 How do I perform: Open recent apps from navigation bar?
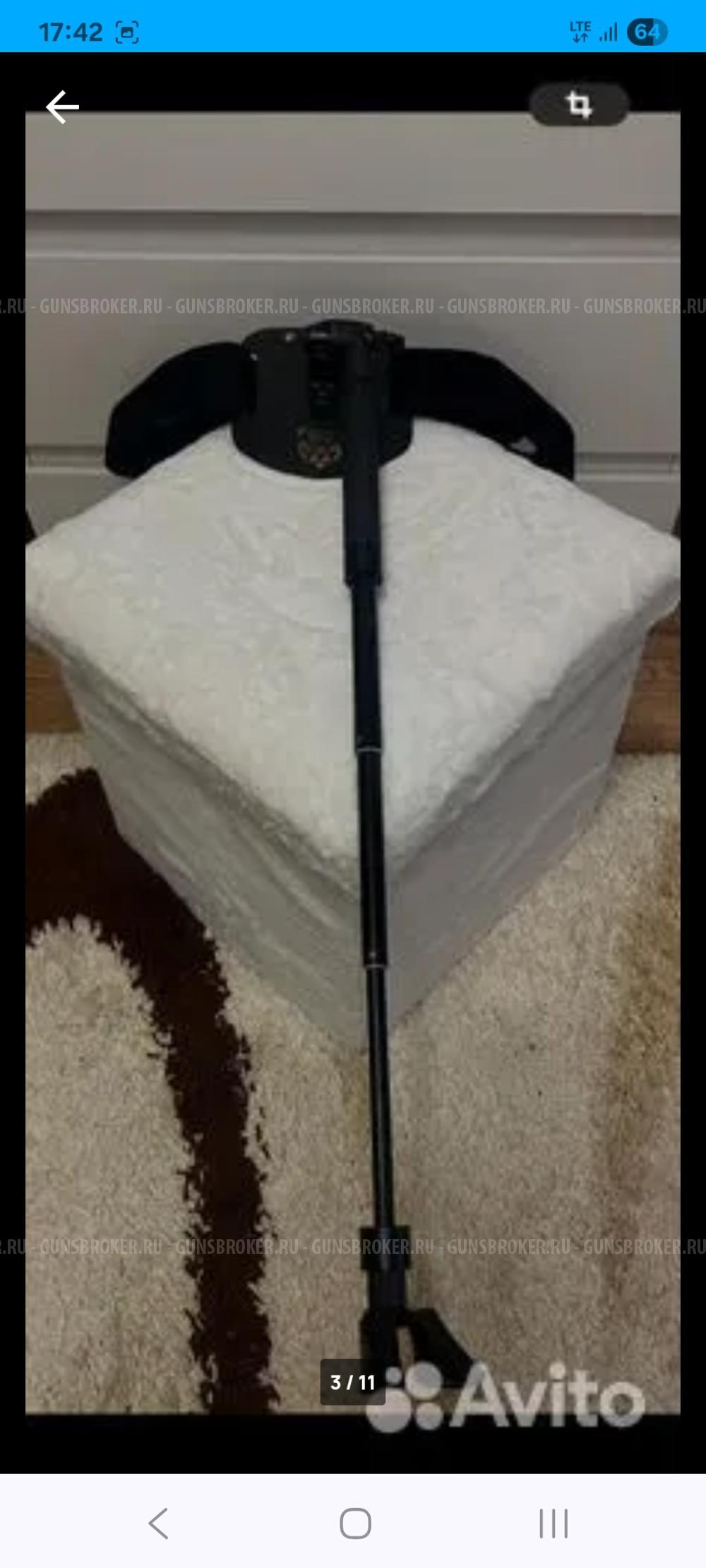pyautogui.click(x=554, y=1523)
